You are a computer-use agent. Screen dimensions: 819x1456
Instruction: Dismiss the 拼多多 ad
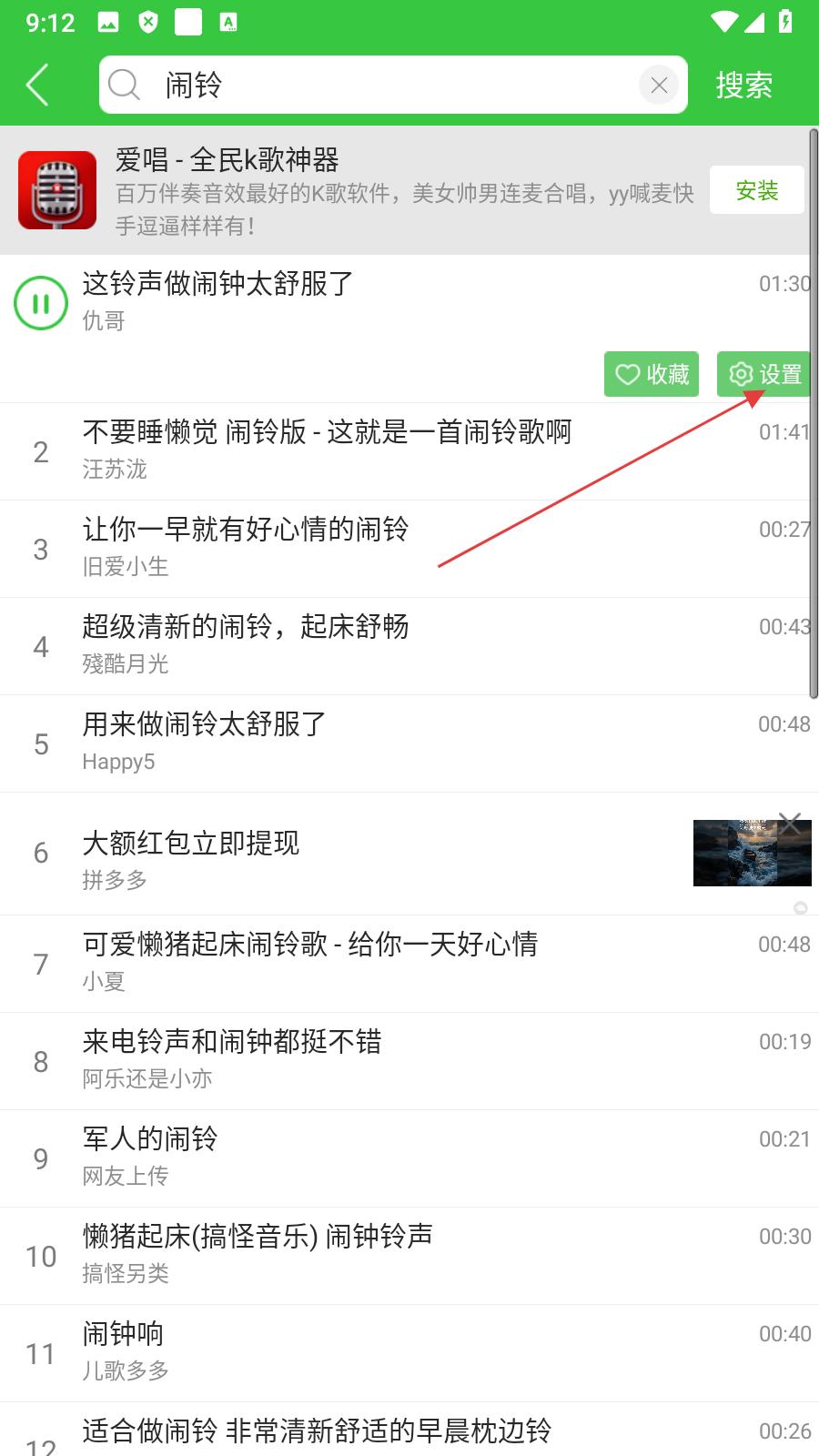pyautogui.click(x=790, y=824)
